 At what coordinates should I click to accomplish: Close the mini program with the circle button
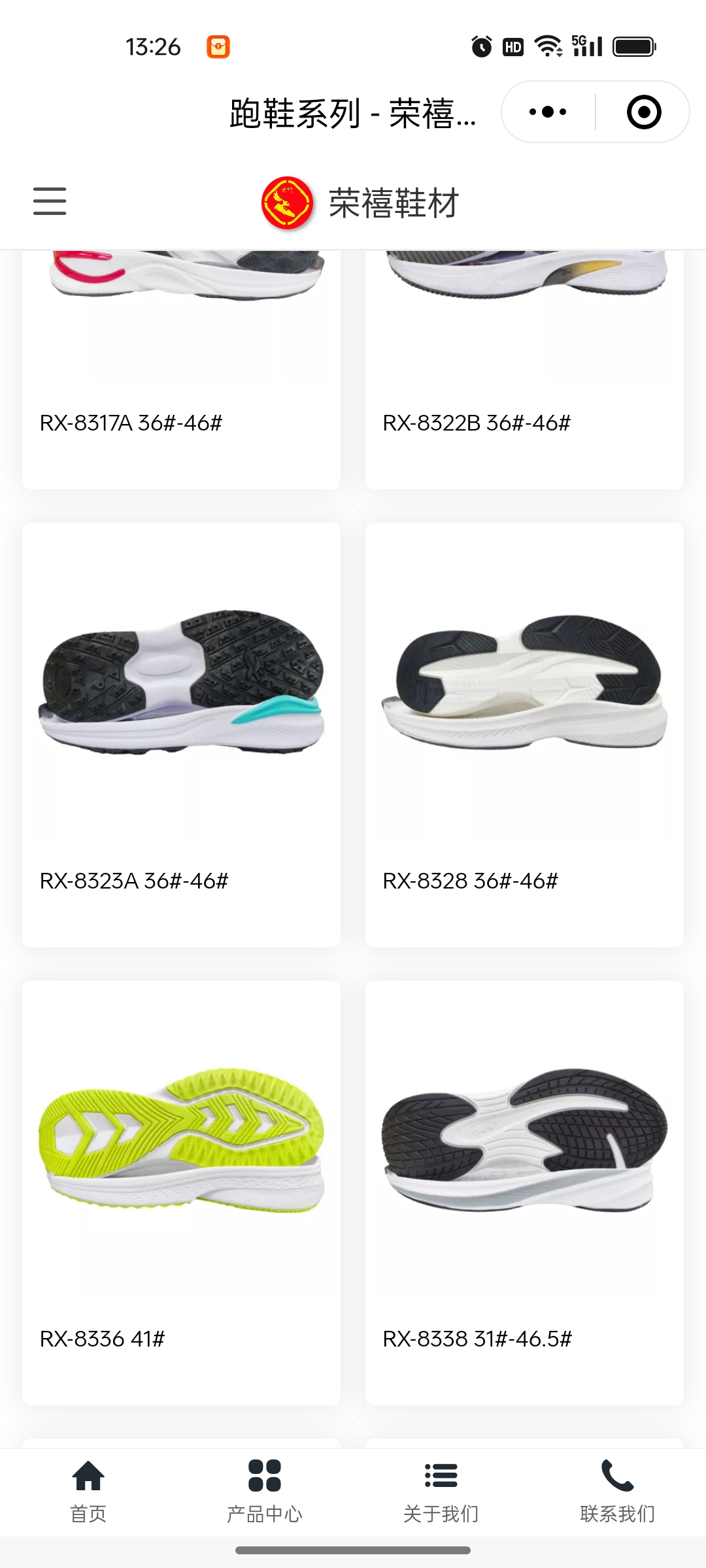pyautogui.click(x=644, y=112)
